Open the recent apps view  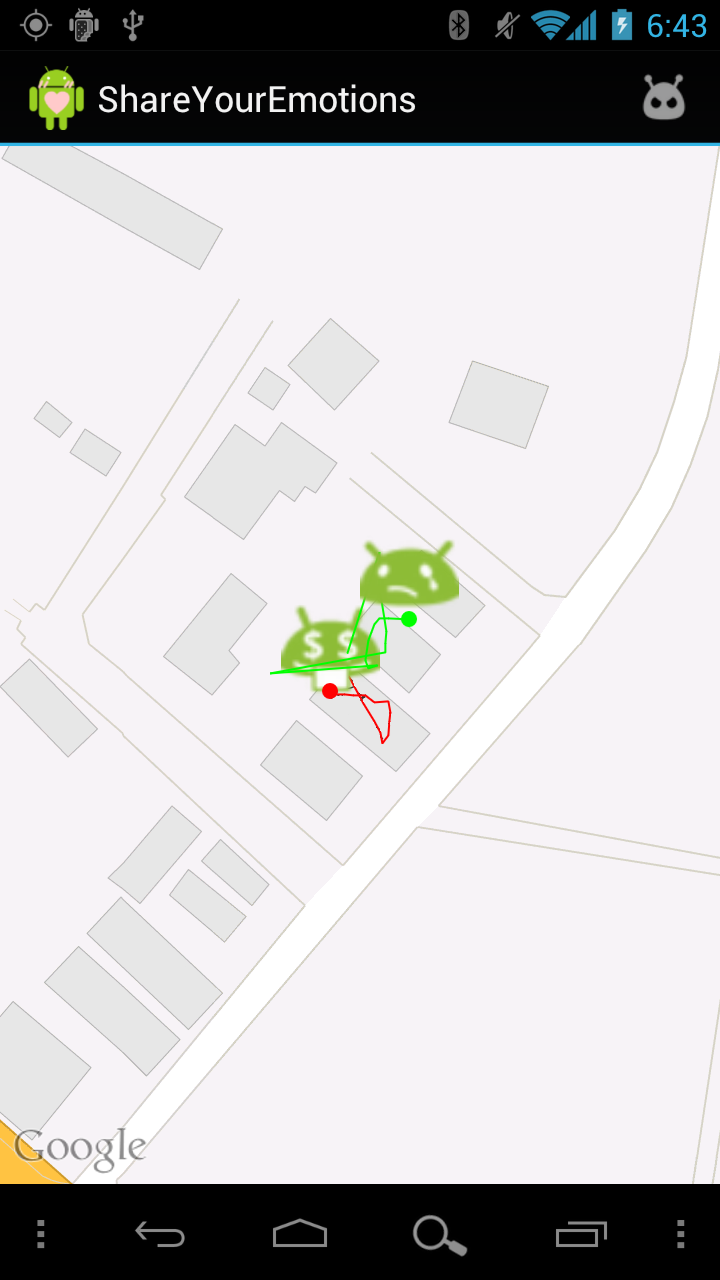(x=581, y=1234)
